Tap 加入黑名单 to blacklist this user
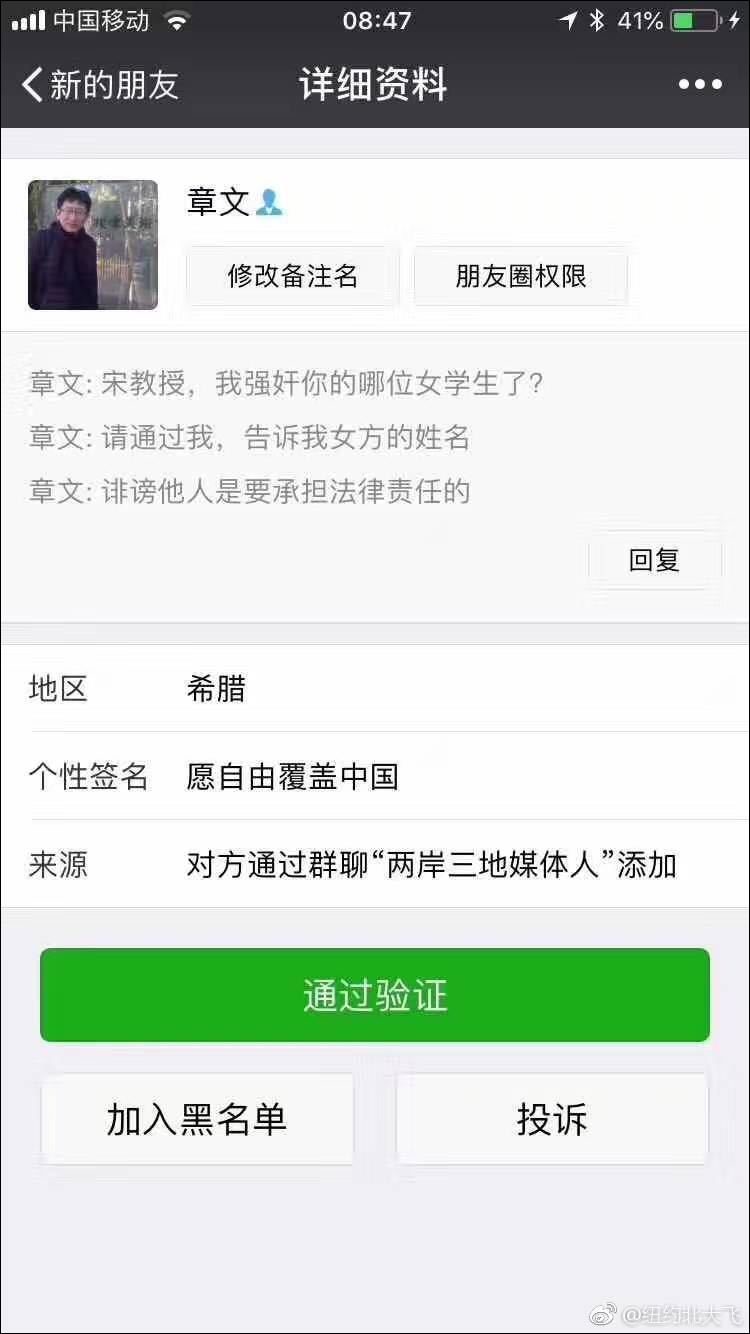 pos(197,1119)
